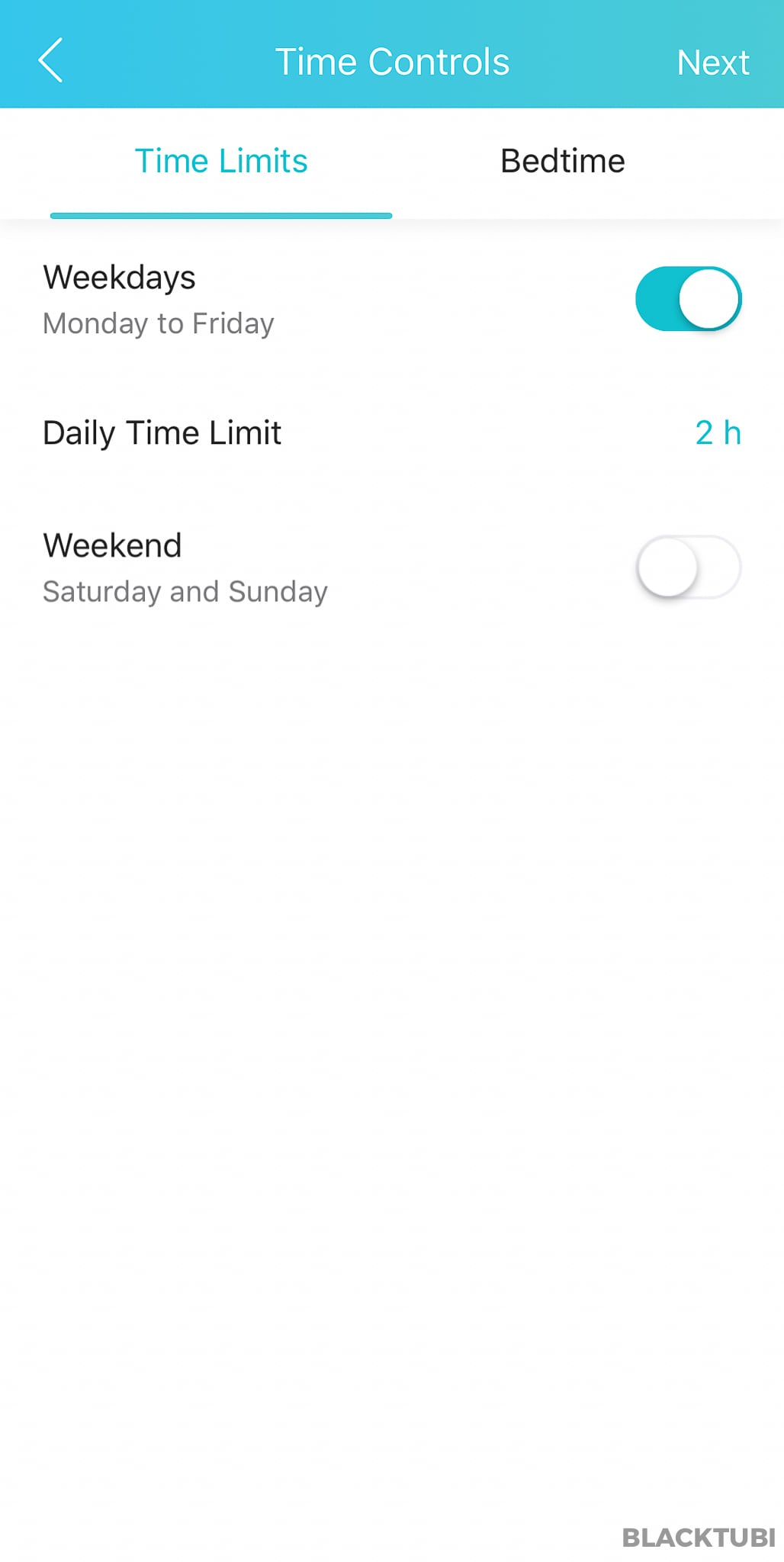
Task: Select the Time Limits tab
Action: [221, 162]
